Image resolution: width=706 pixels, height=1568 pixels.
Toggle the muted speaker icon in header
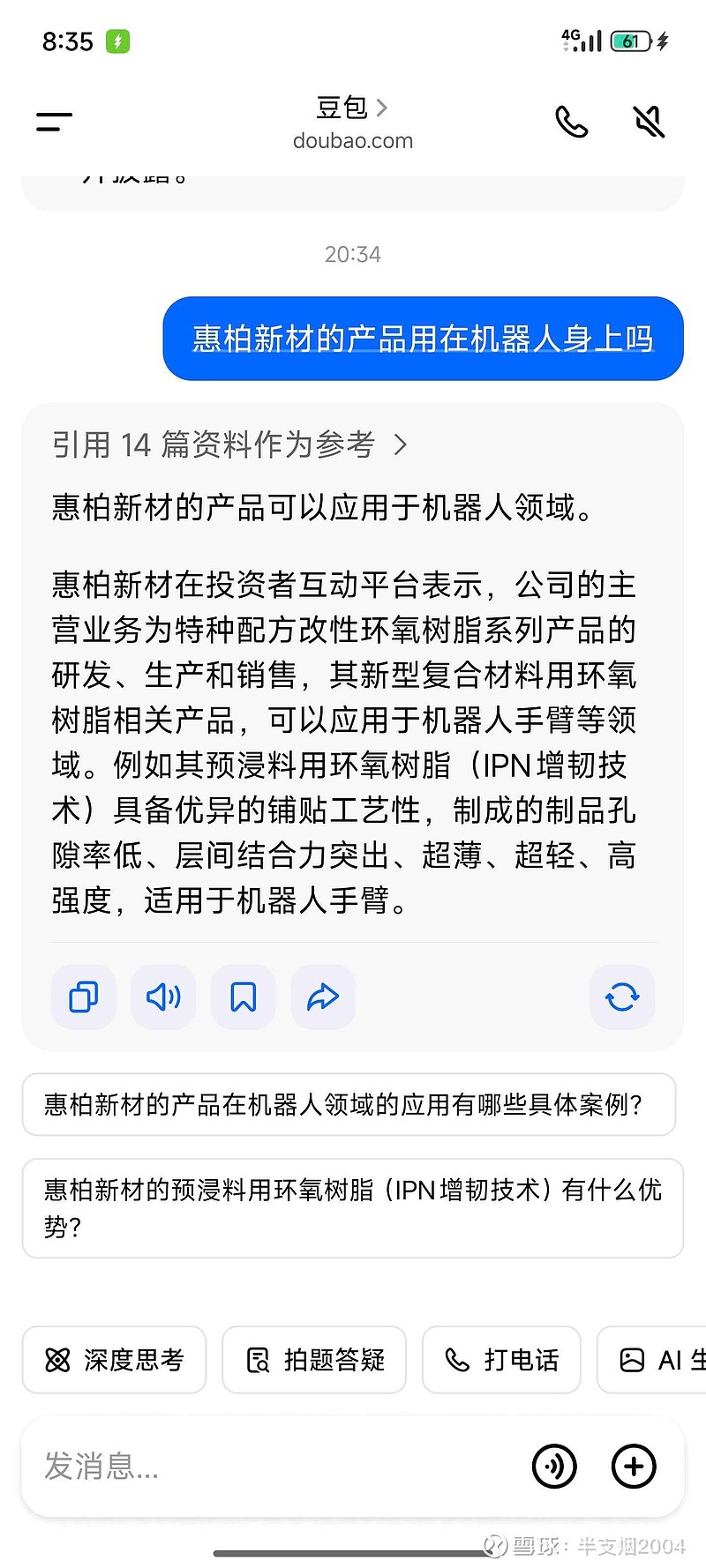coord(650,122)
